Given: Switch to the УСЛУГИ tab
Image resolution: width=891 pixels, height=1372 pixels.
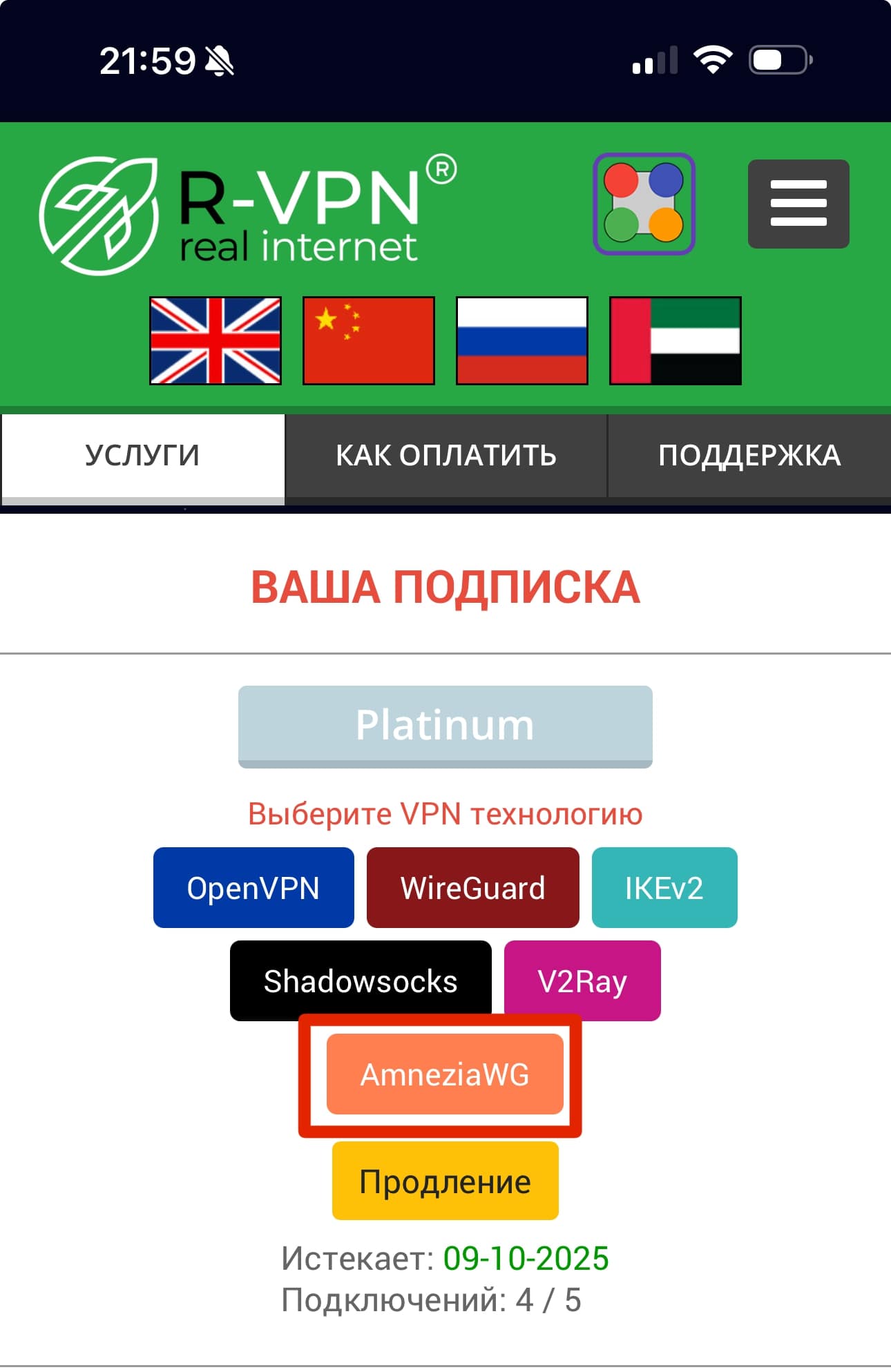Looking at the screenshot, I should click(142, 456).
